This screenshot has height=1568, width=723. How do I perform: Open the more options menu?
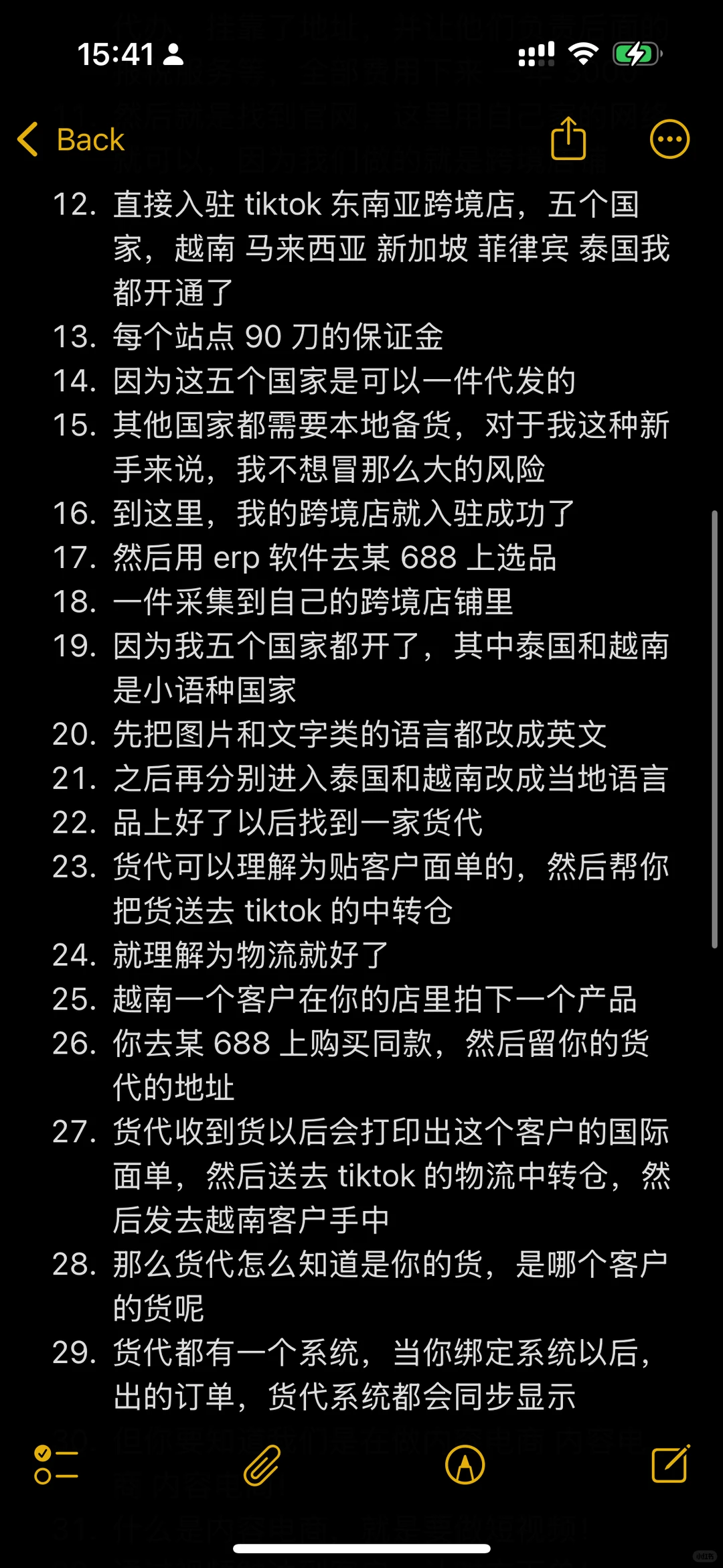click(x=669, y=139)
